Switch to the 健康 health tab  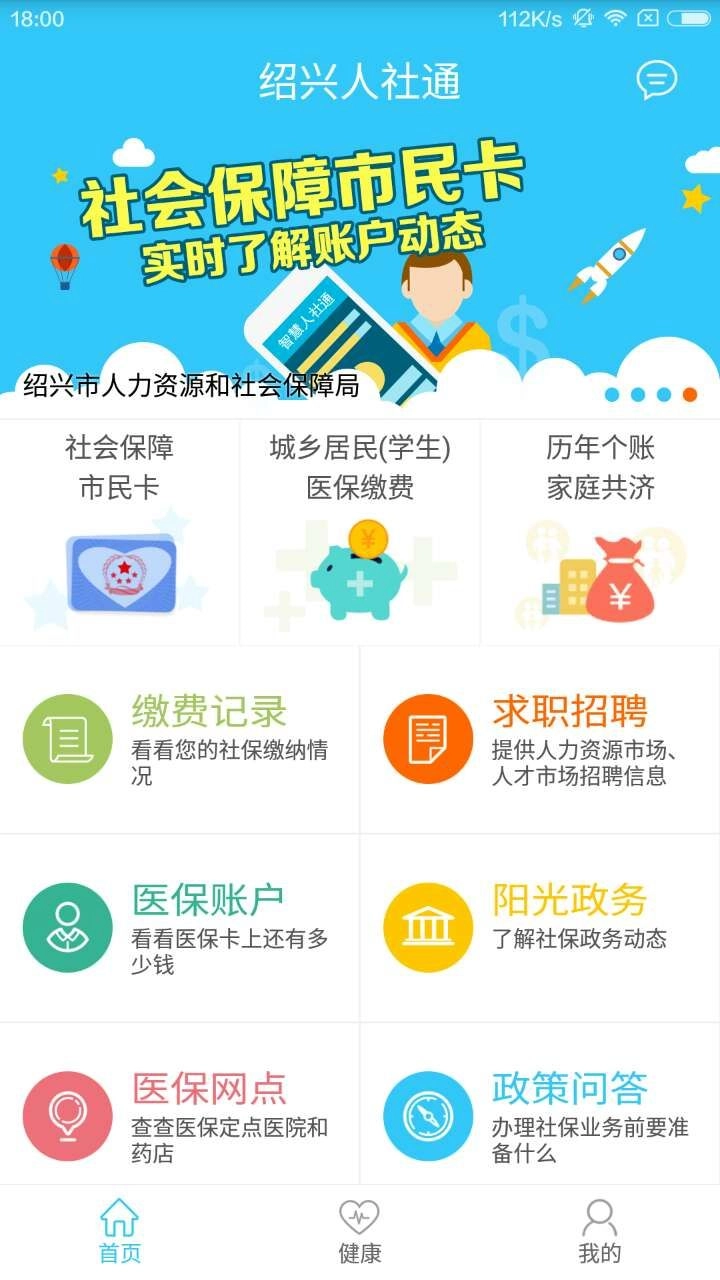point(359,1230)
